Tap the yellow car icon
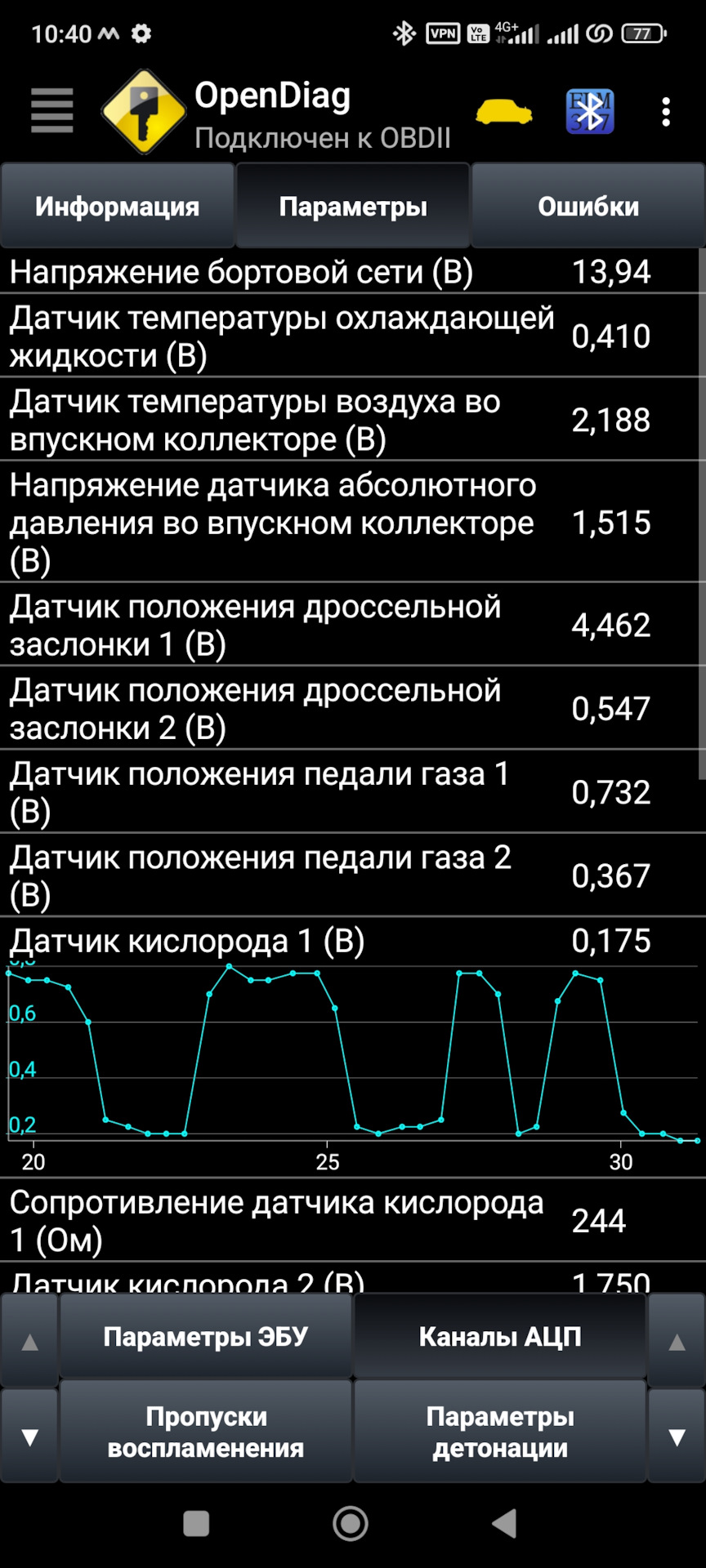 coord(503,112)
